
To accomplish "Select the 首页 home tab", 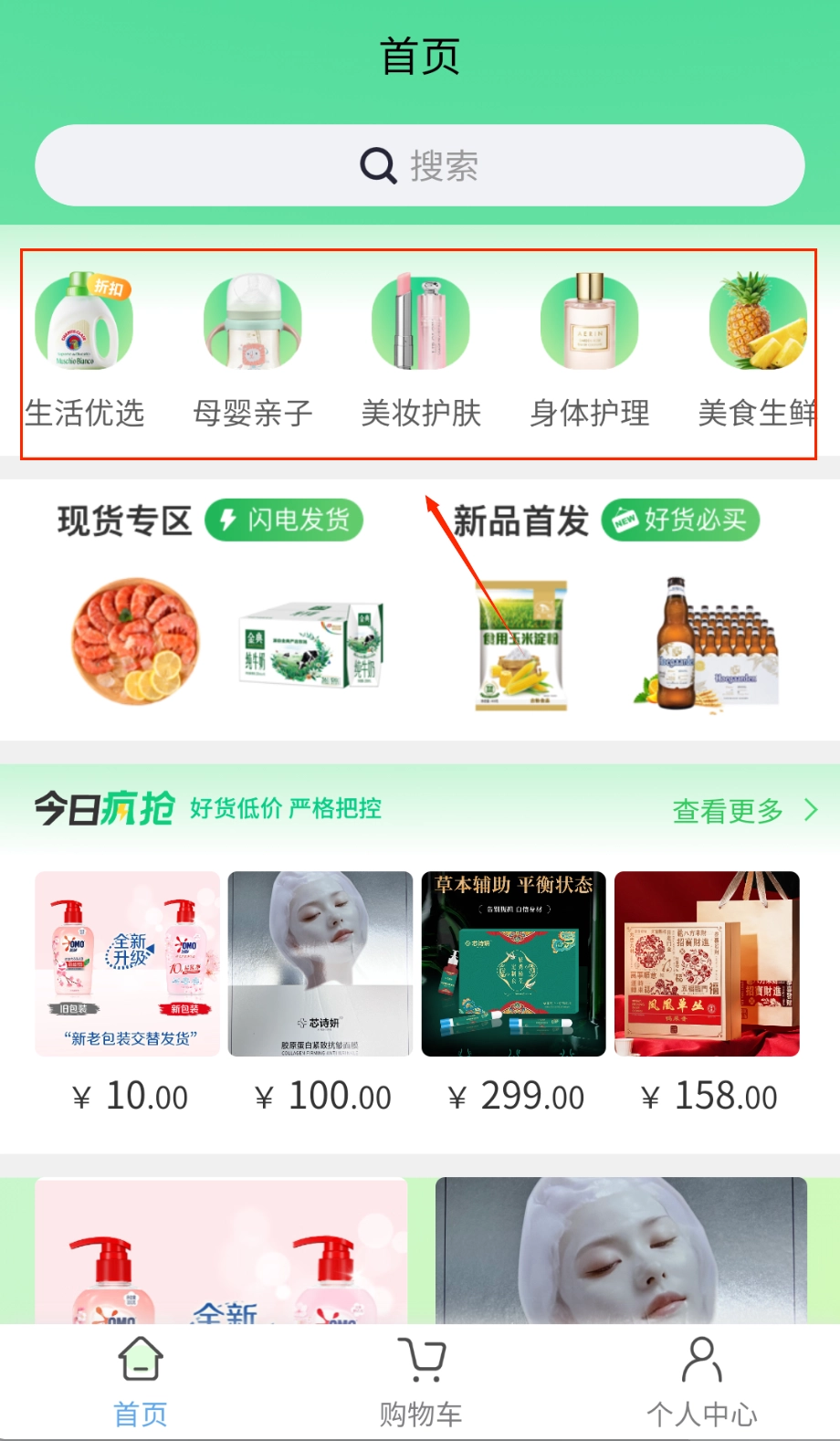I will click(x=140, y=1382).
